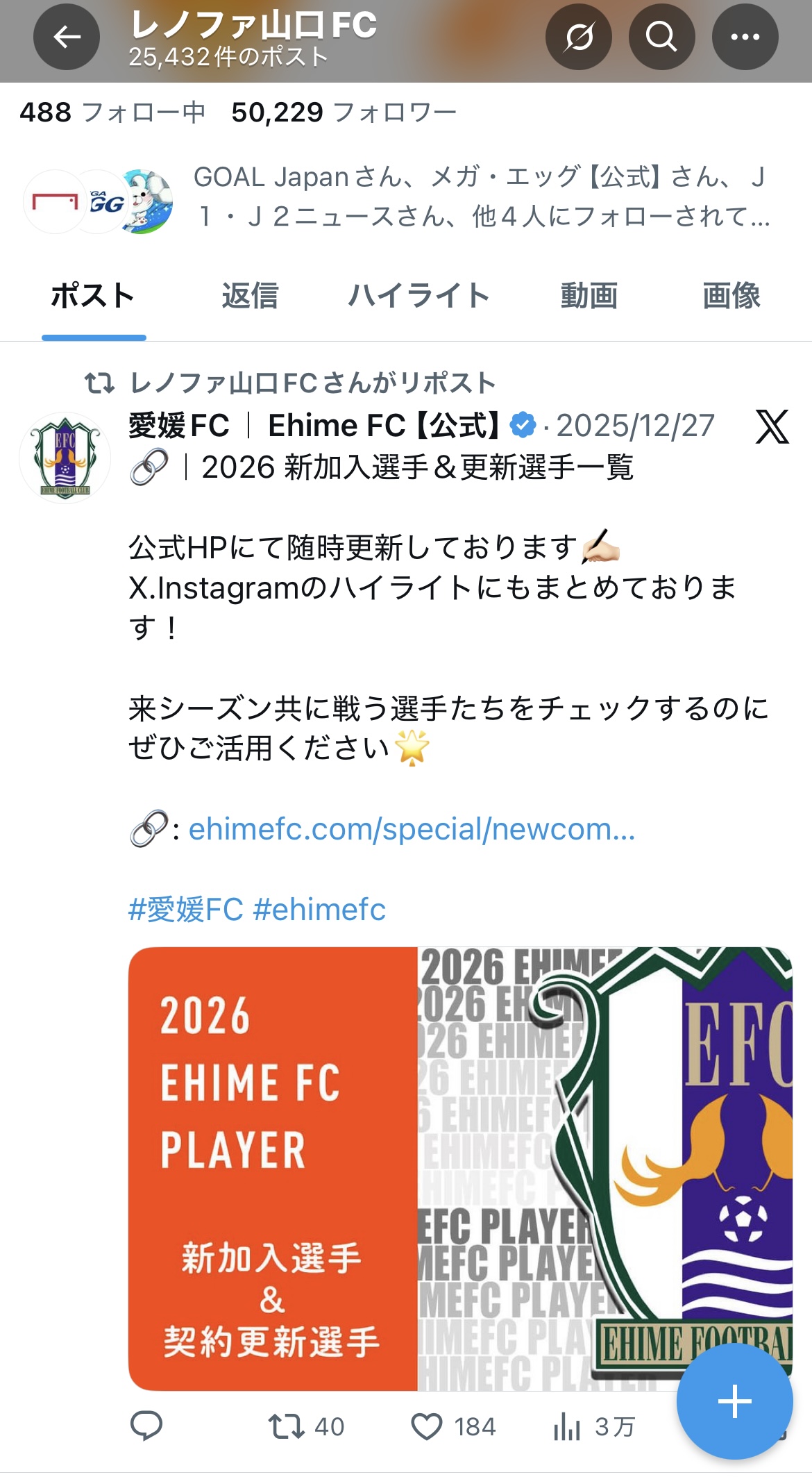Switch to the 動画 tab

(x=589, y=296)
